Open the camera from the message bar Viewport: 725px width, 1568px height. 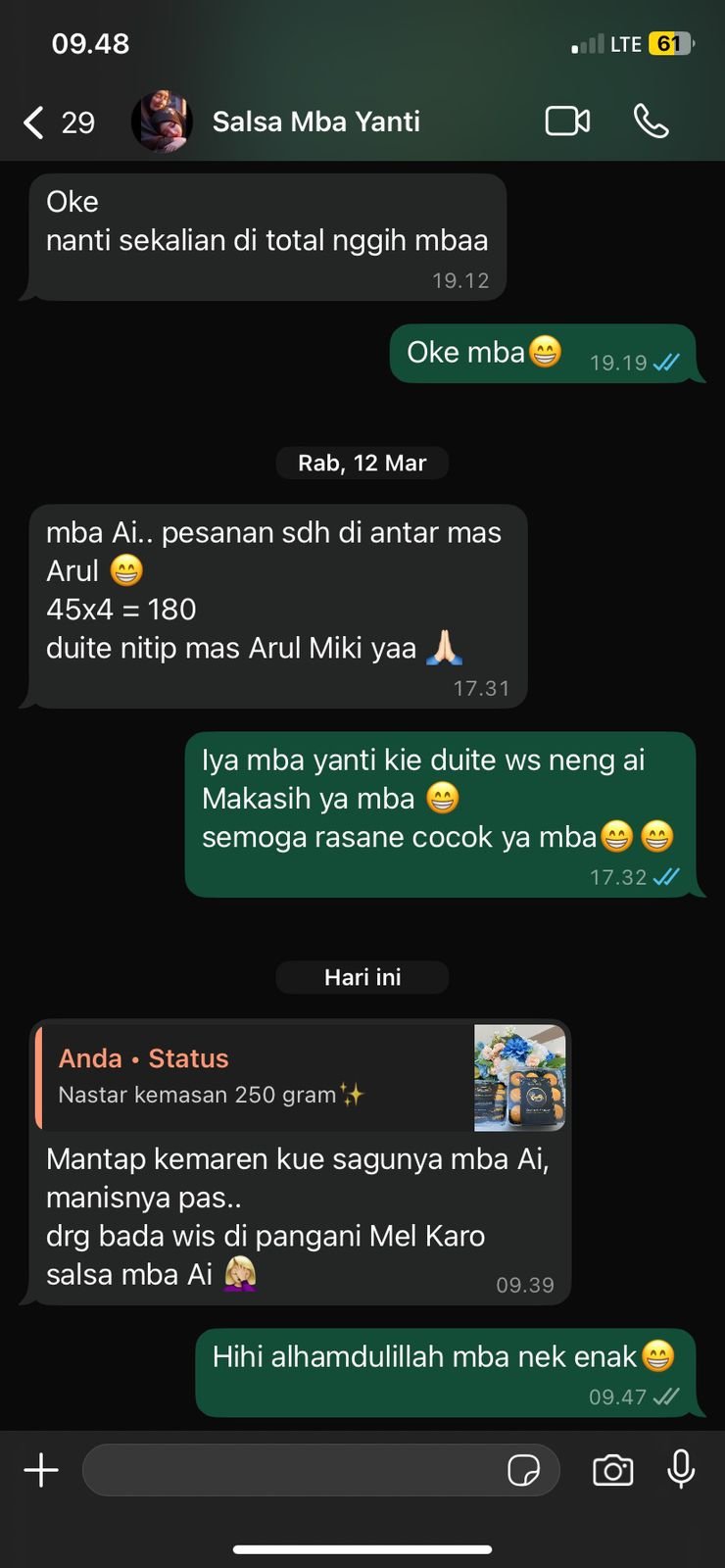tap(612, 1469)
